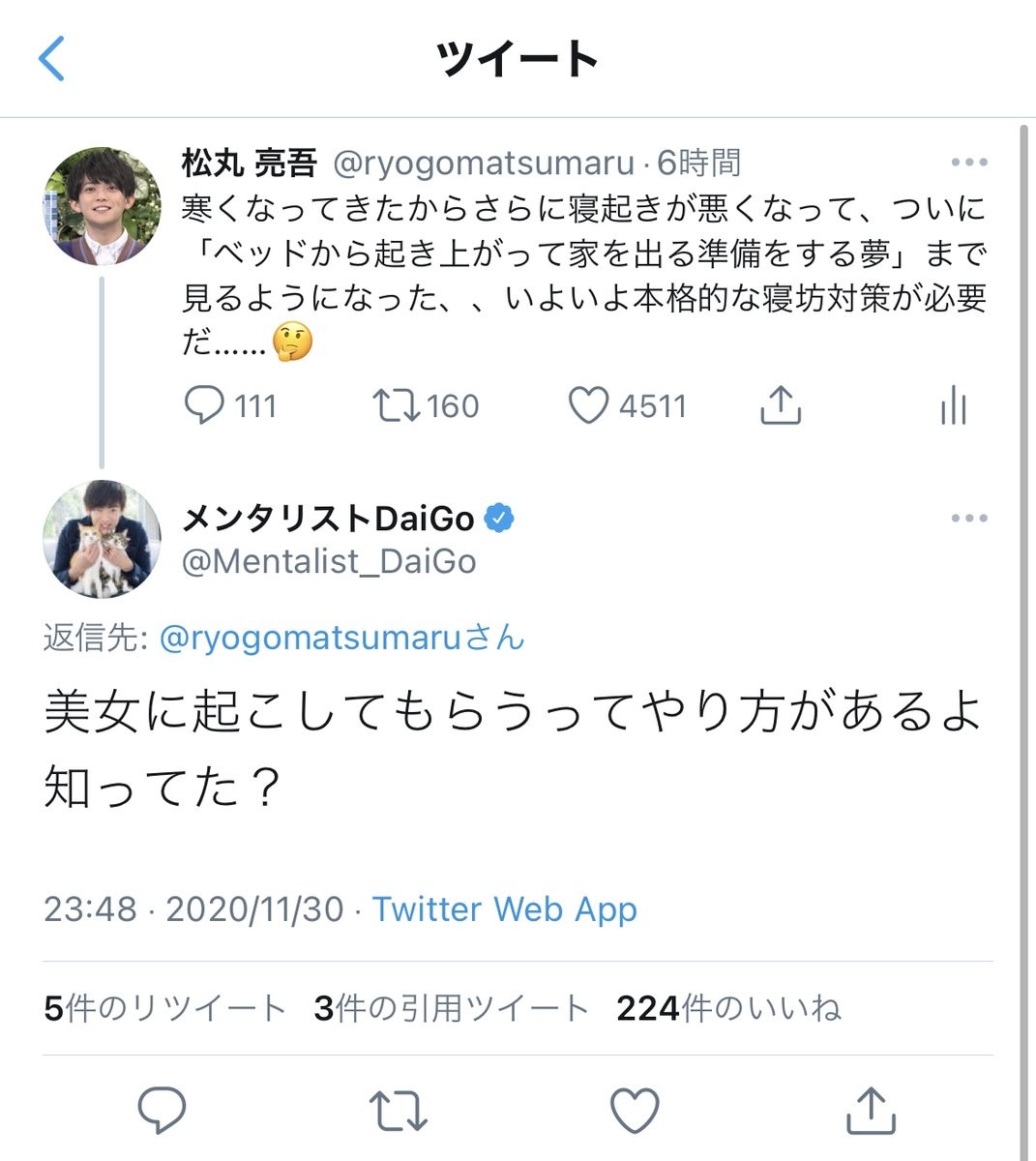View the 5件のリツイート list

[x=164, y=1009]
